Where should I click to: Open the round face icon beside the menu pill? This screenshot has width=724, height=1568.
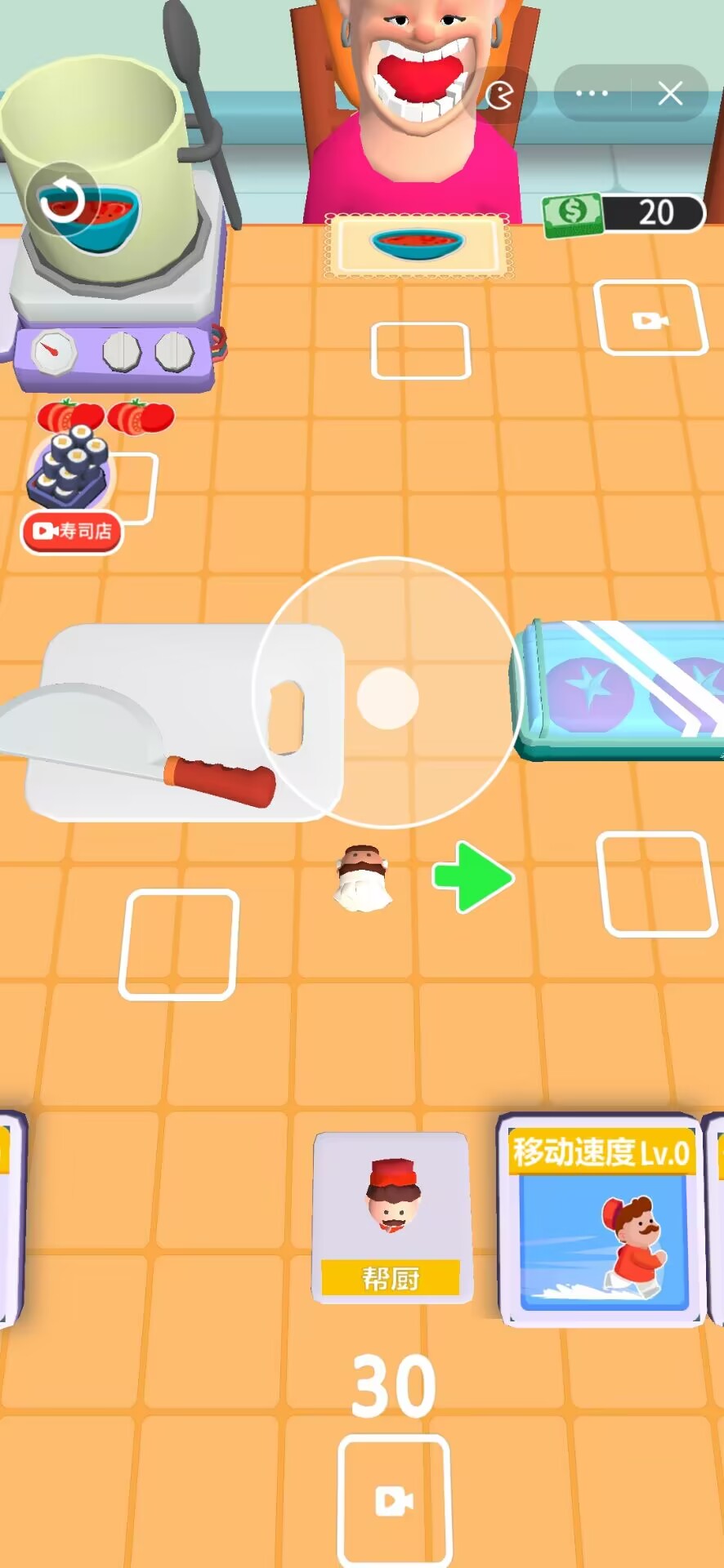[x=500, y=96]
